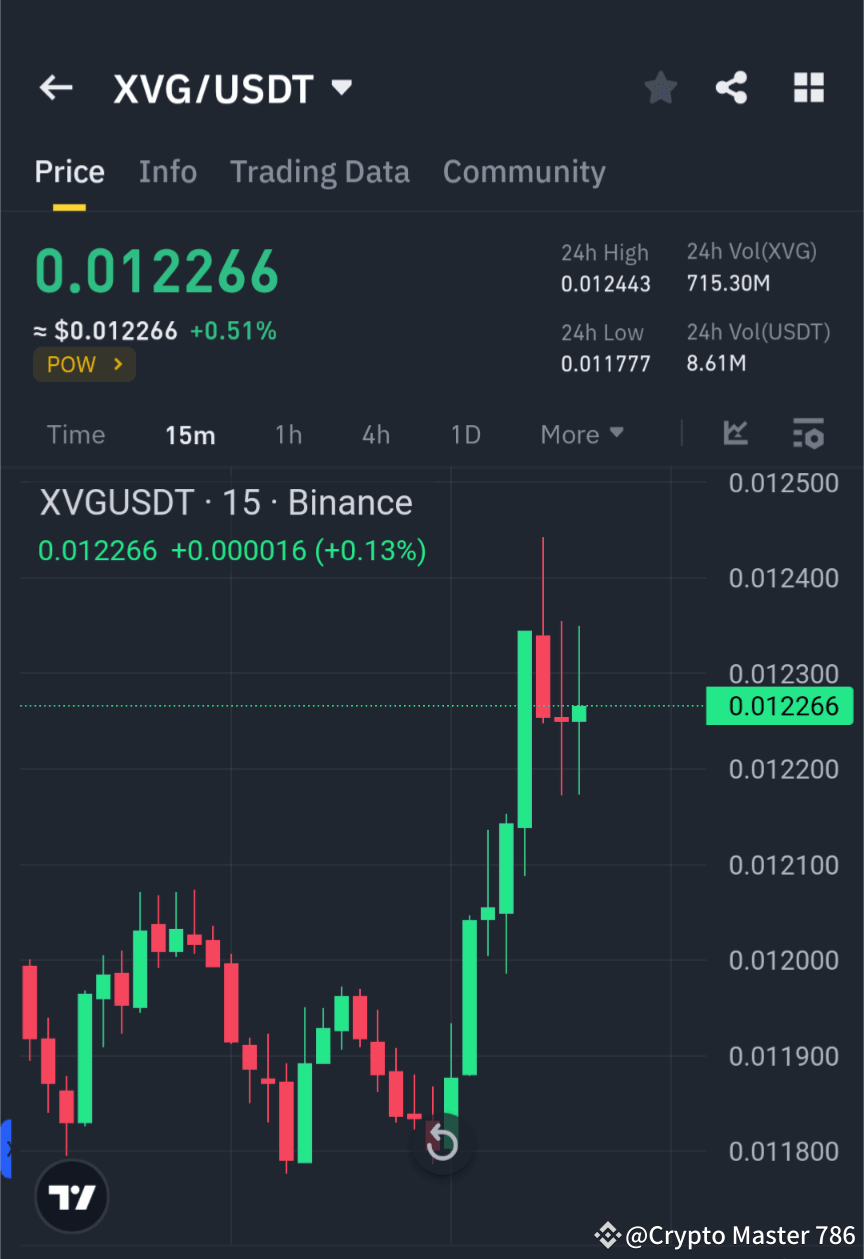The image size is (864, 1259).
Task: Reset the chart with the refresh icon
Action: (441, 1142)
